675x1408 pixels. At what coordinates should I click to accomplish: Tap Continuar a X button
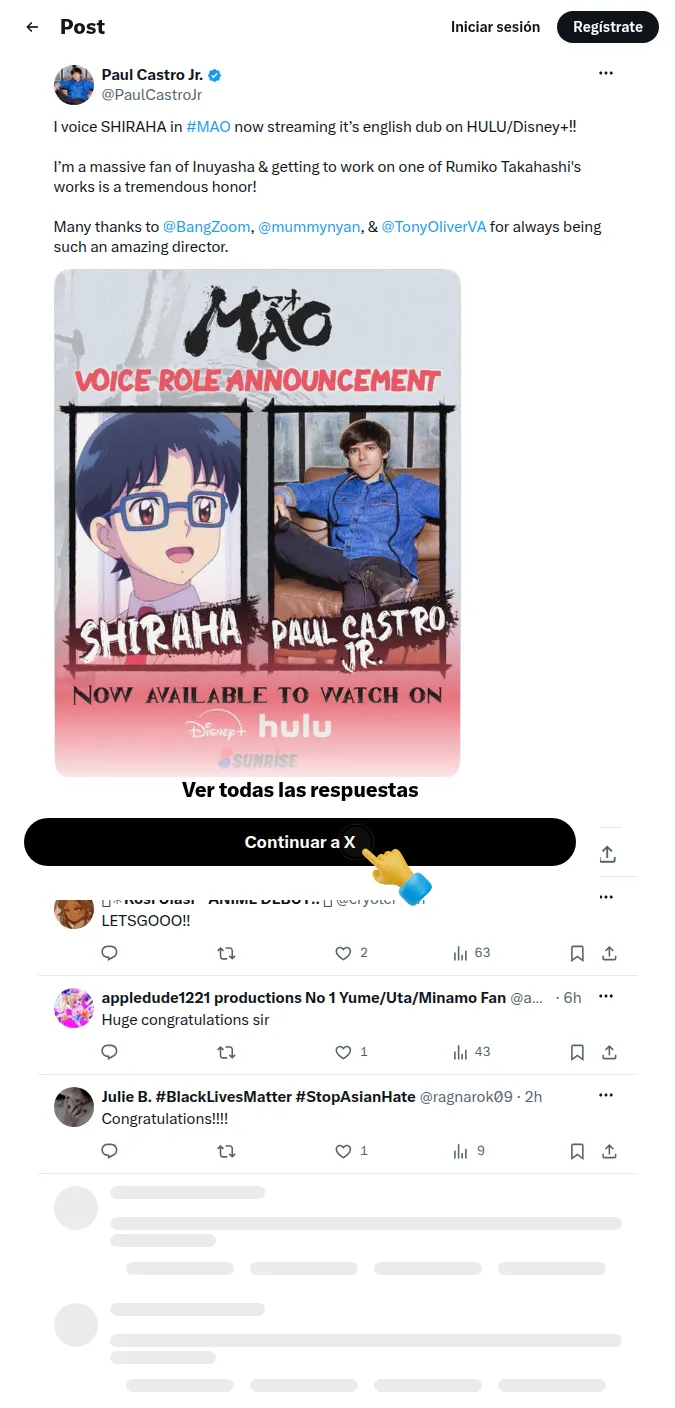300,842
